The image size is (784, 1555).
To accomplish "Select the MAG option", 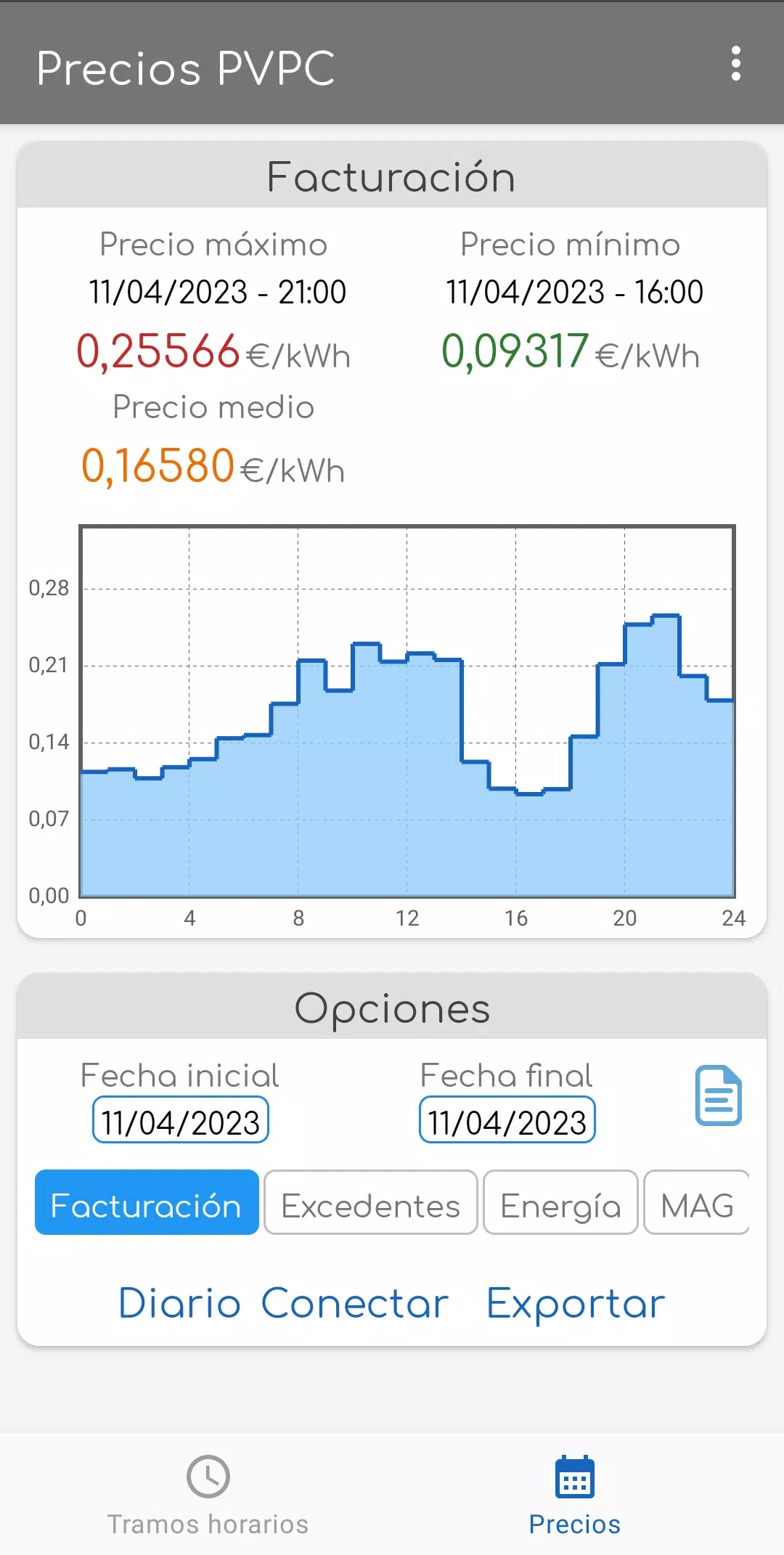I will [696, 1202].
